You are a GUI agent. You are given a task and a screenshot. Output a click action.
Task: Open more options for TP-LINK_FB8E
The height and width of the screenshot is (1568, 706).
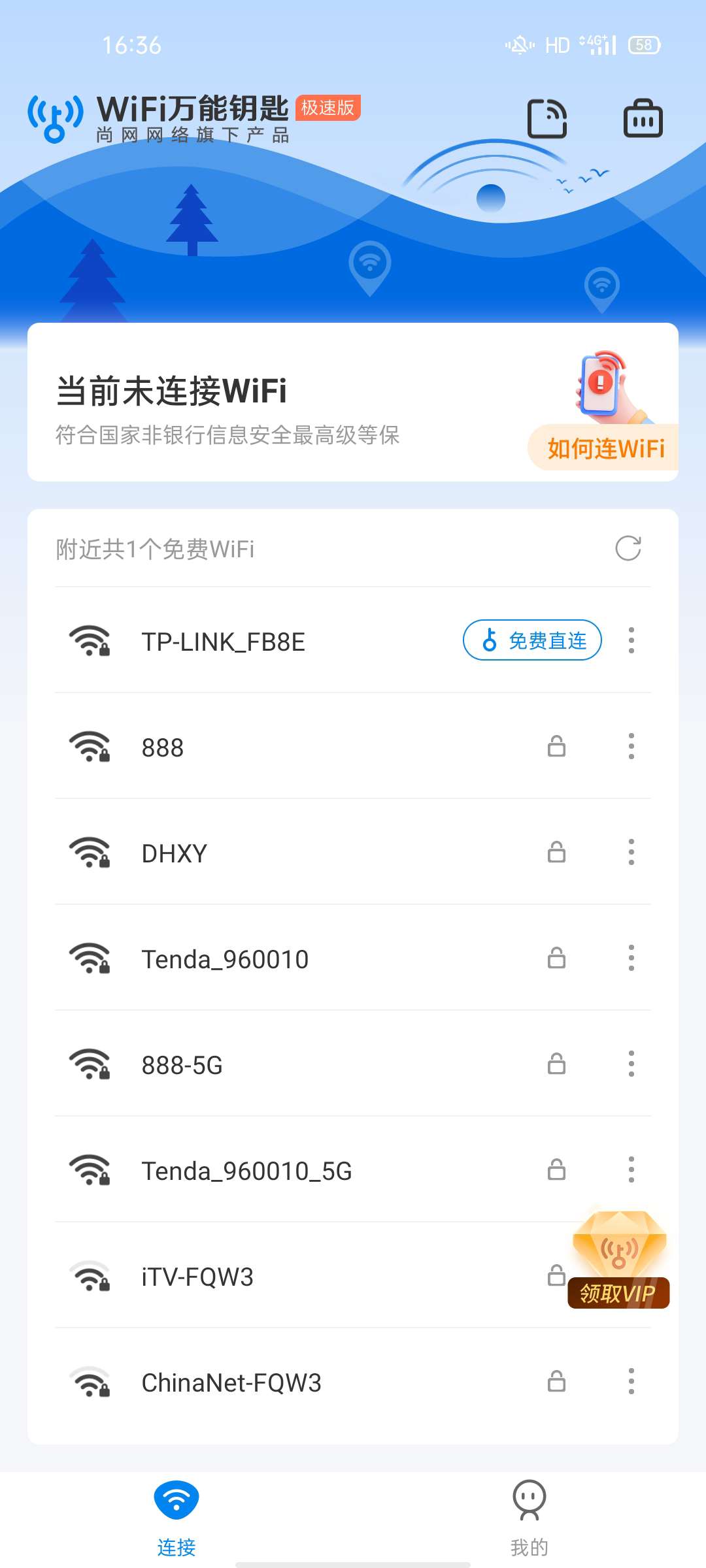631,640
